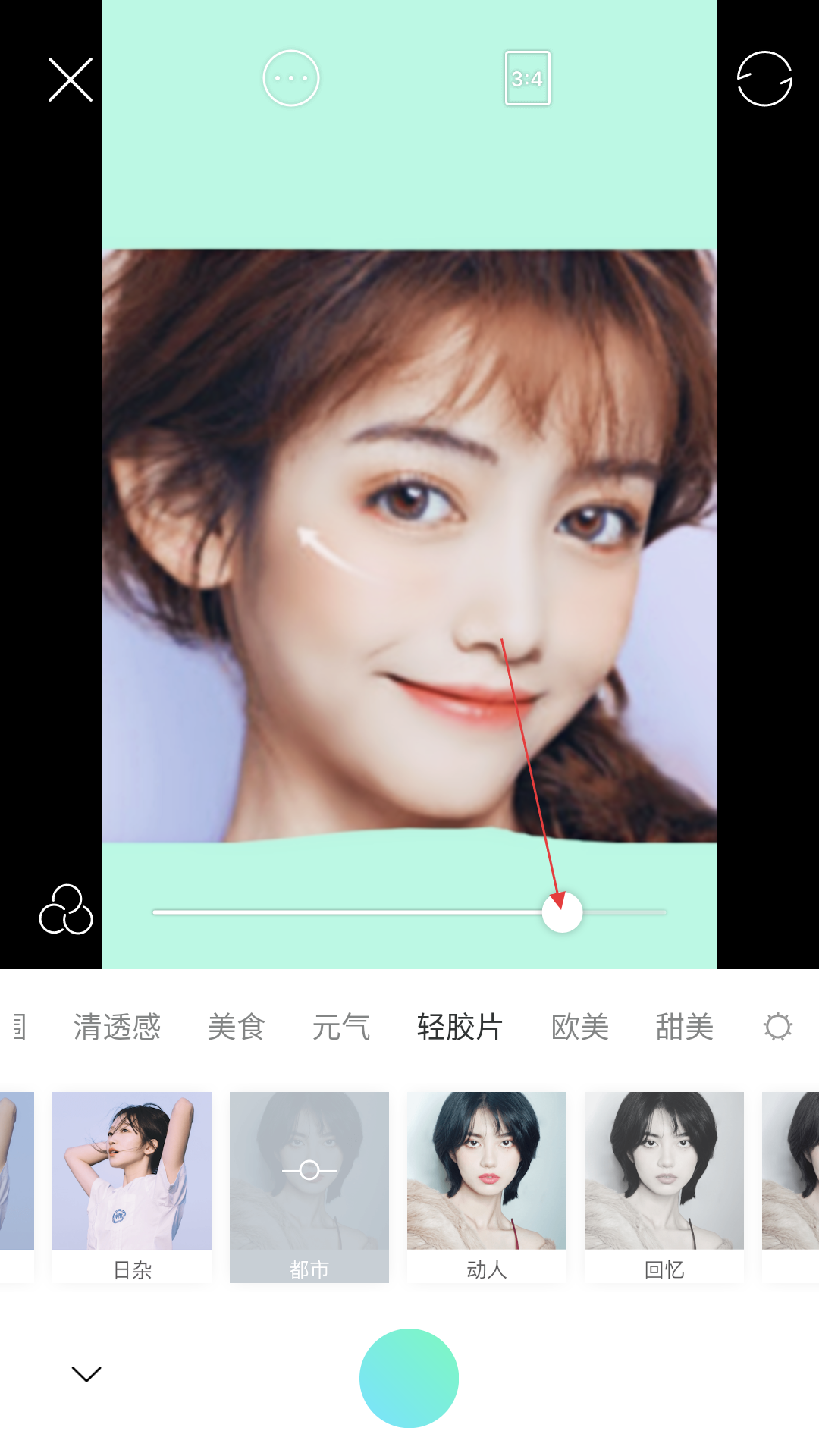The height and width of the screenshot is (1456, 819).
Task: Apply the 动人 filter
Action: point(487,1187)
